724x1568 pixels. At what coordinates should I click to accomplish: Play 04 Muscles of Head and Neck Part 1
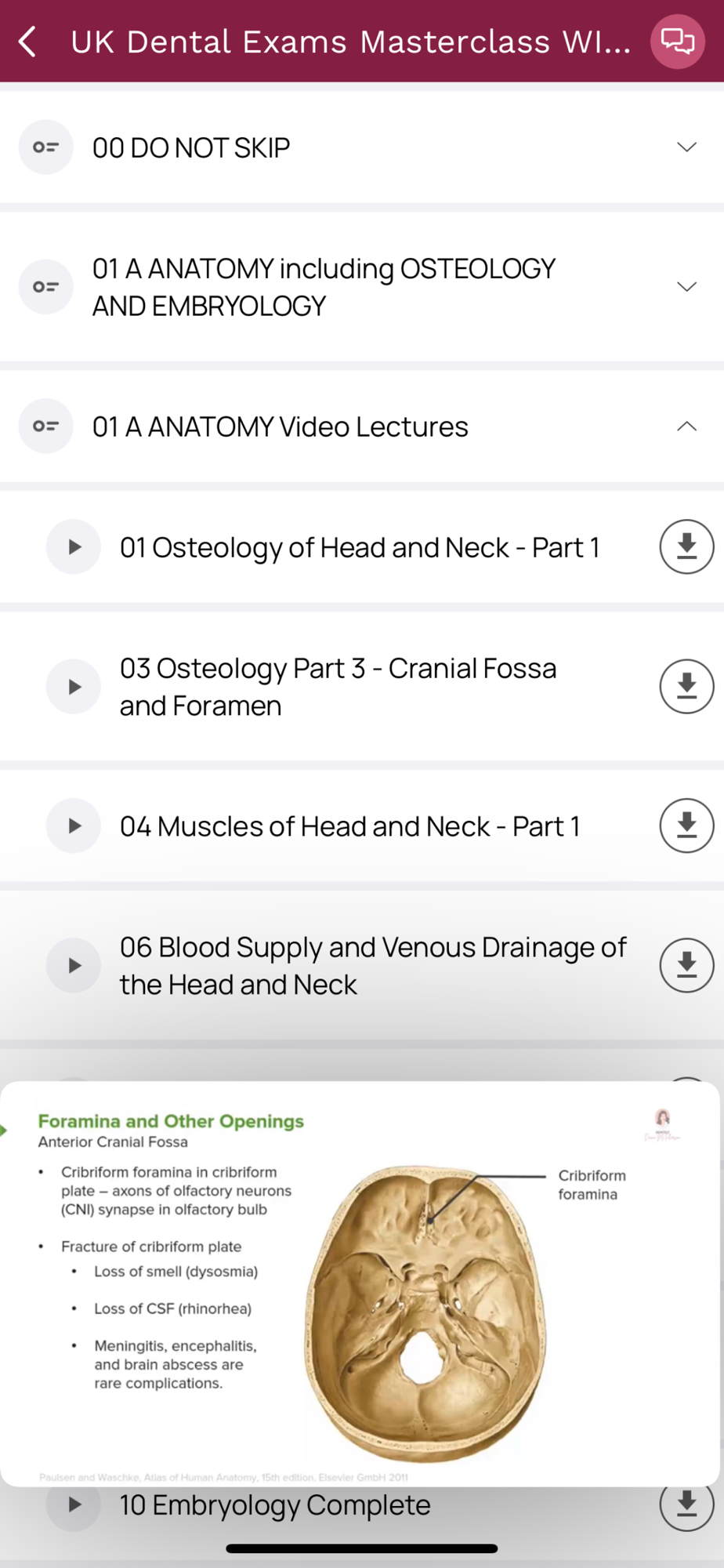click(x=74, y=826)
